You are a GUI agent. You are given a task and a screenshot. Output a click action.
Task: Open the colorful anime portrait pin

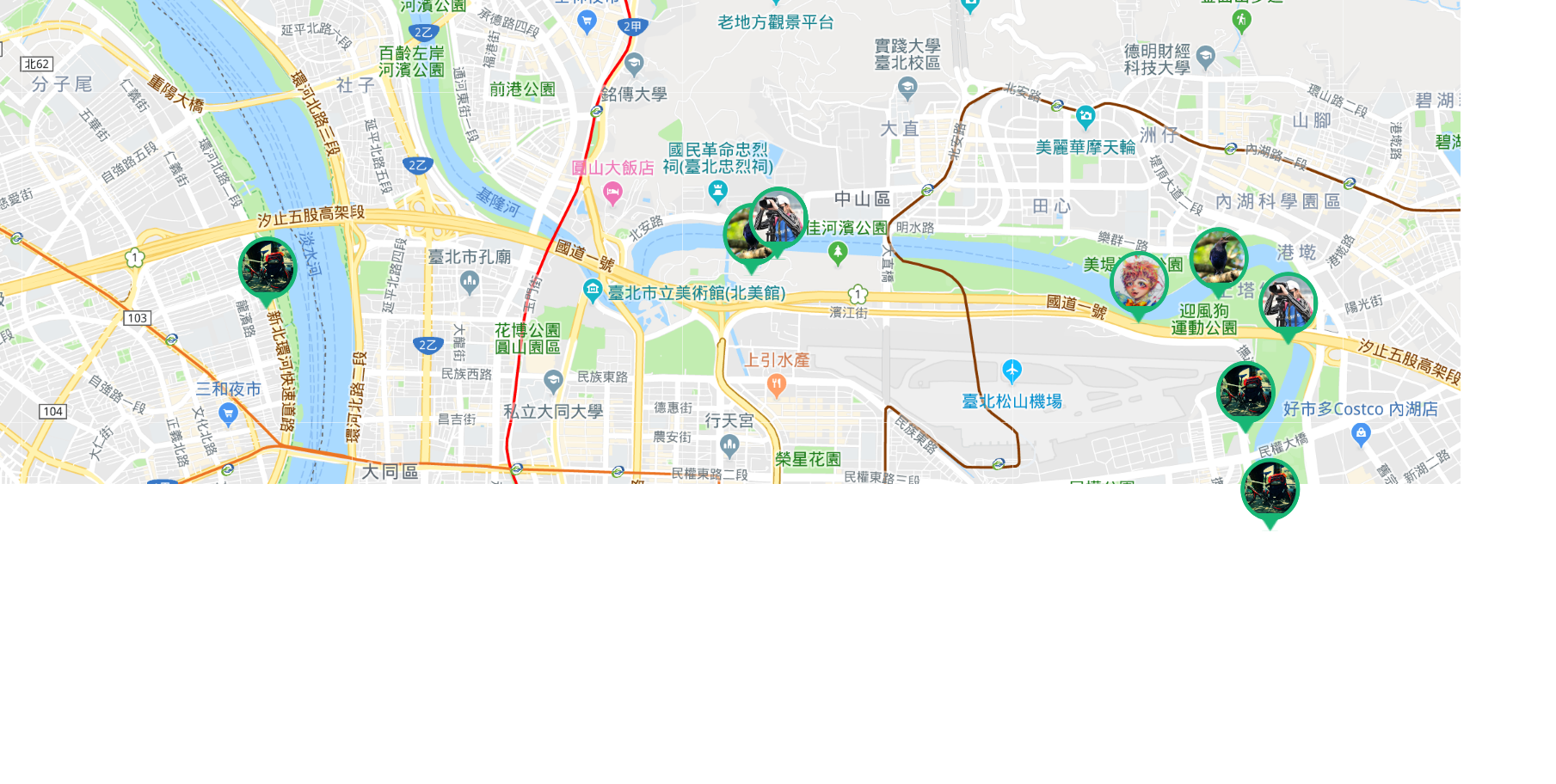pyautogui.click(x=1139, y=282)
